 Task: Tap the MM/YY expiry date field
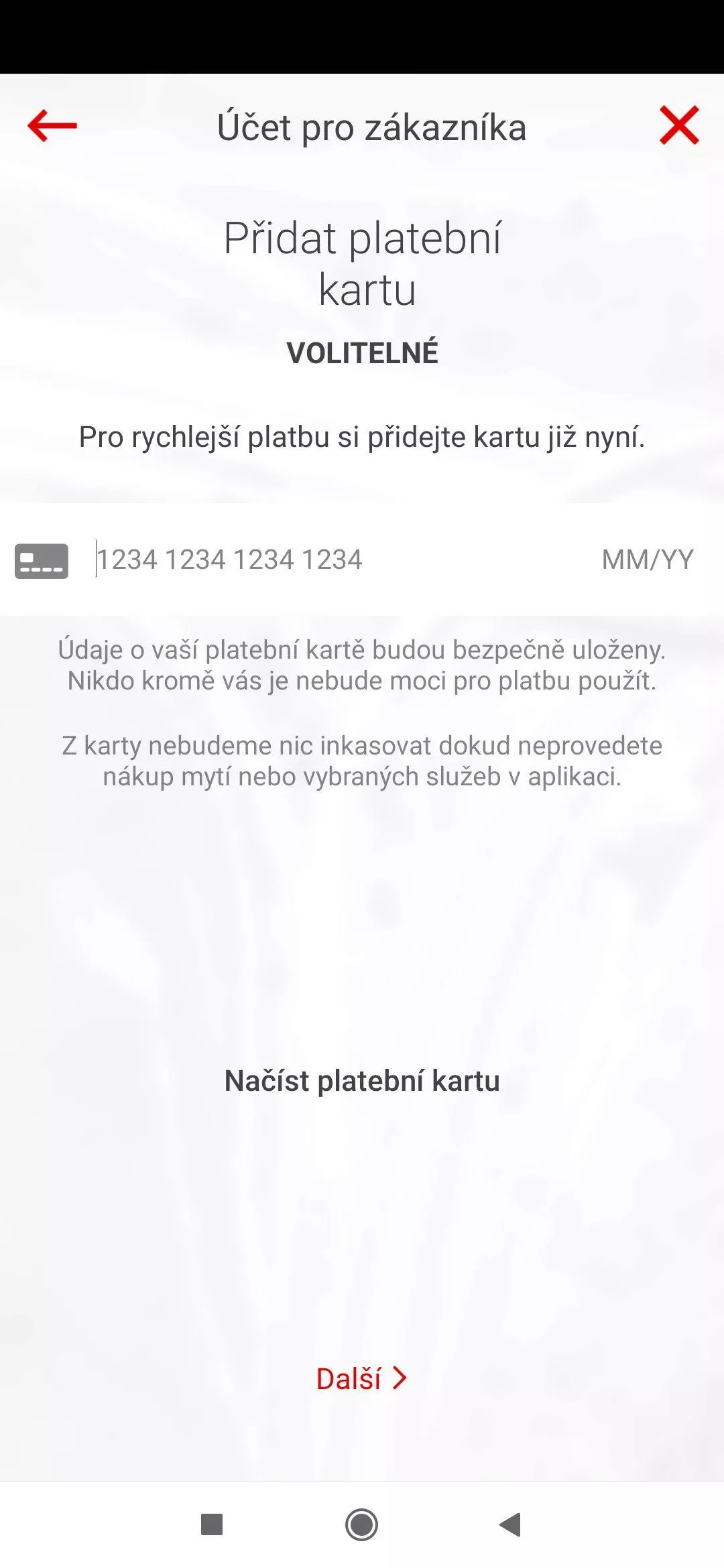[648, 560]
